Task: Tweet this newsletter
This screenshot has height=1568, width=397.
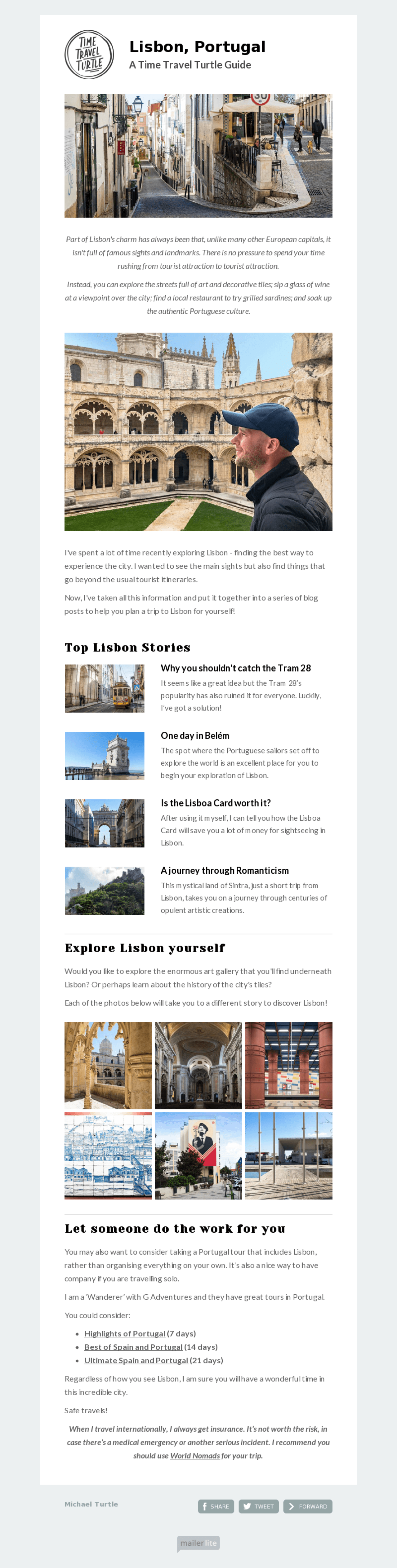Action: click(x=259, y=1506)
